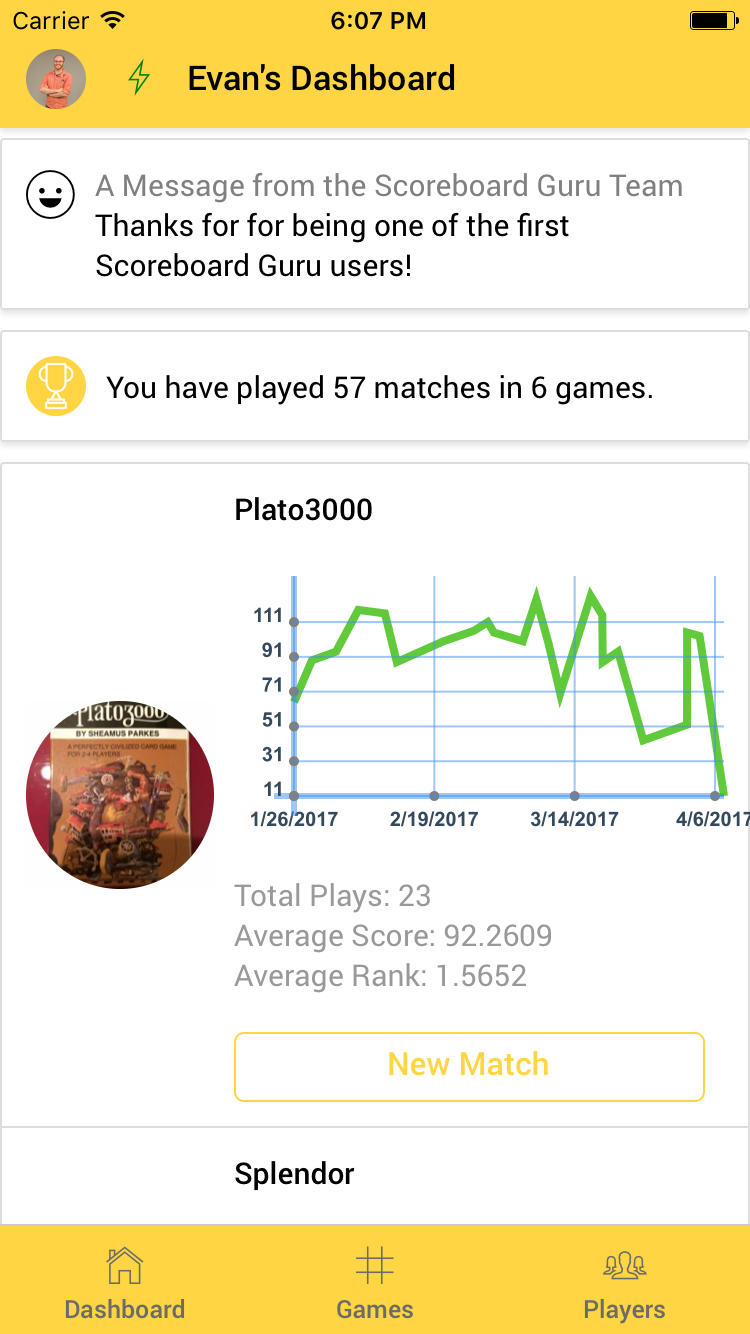This screenshot has height=1334, width=750.
Task: View the 57 matches played summary
Action: (x=379, y=388)
